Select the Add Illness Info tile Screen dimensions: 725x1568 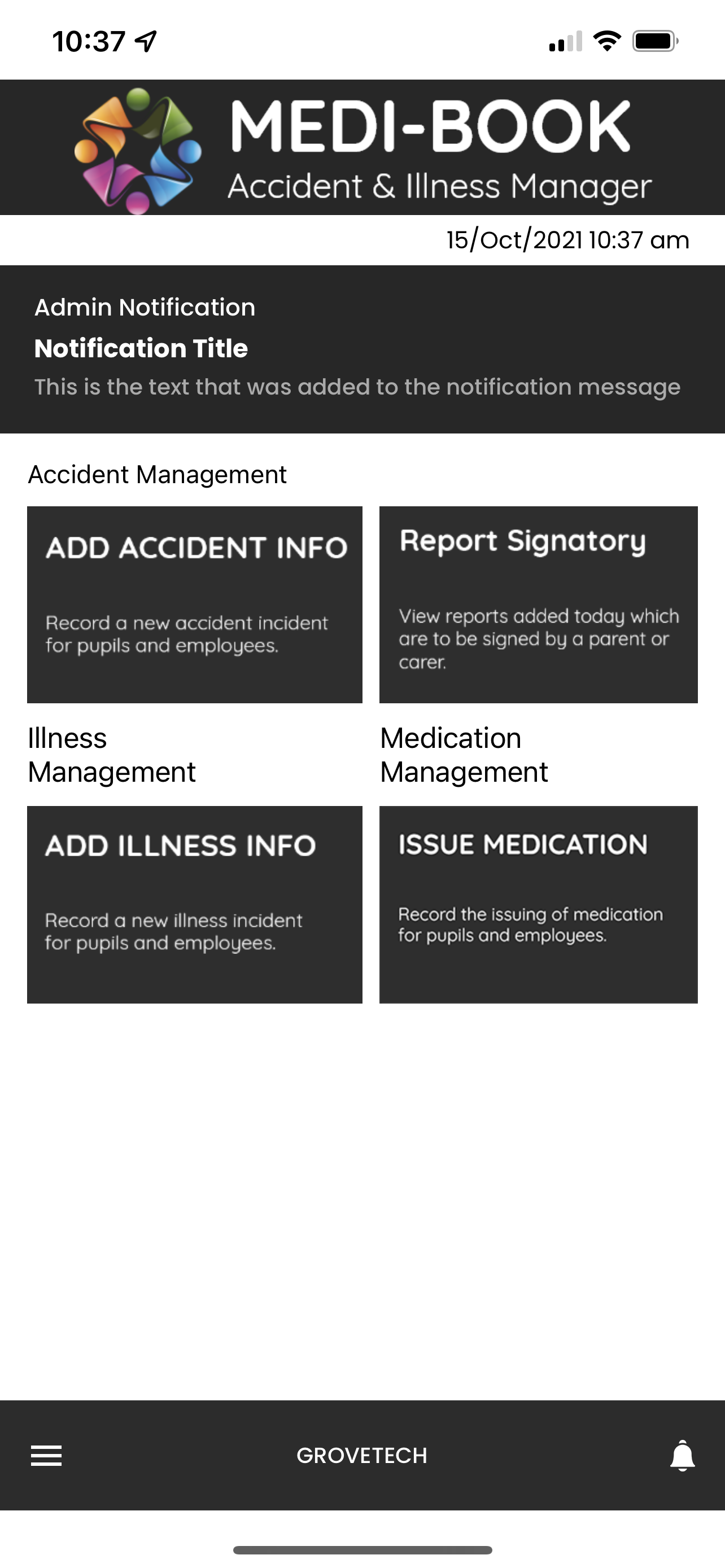point(195,905)
